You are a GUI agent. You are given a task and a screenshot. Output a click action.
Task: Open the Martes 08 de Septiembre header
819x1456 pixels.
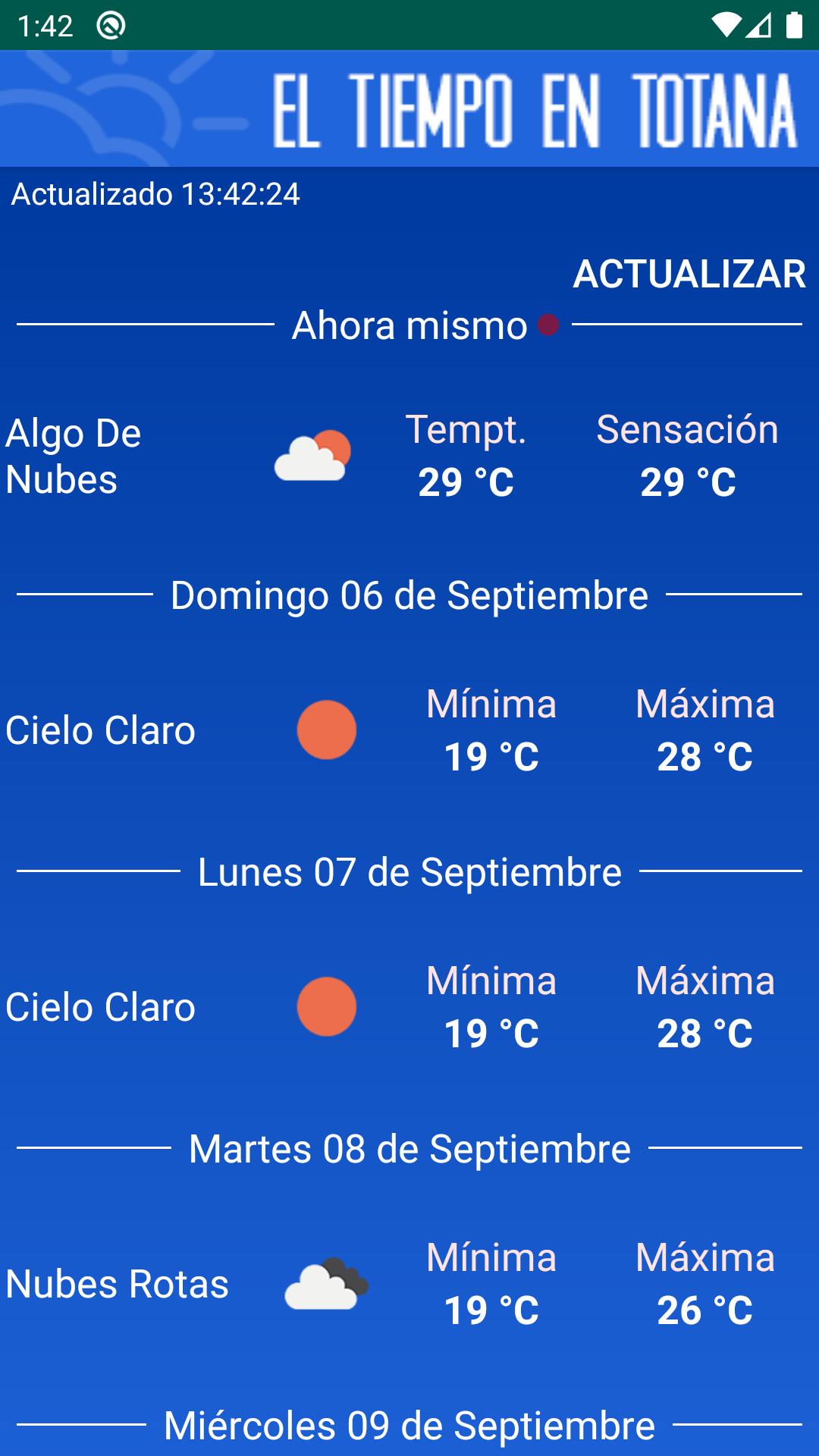pos(409,1150)
